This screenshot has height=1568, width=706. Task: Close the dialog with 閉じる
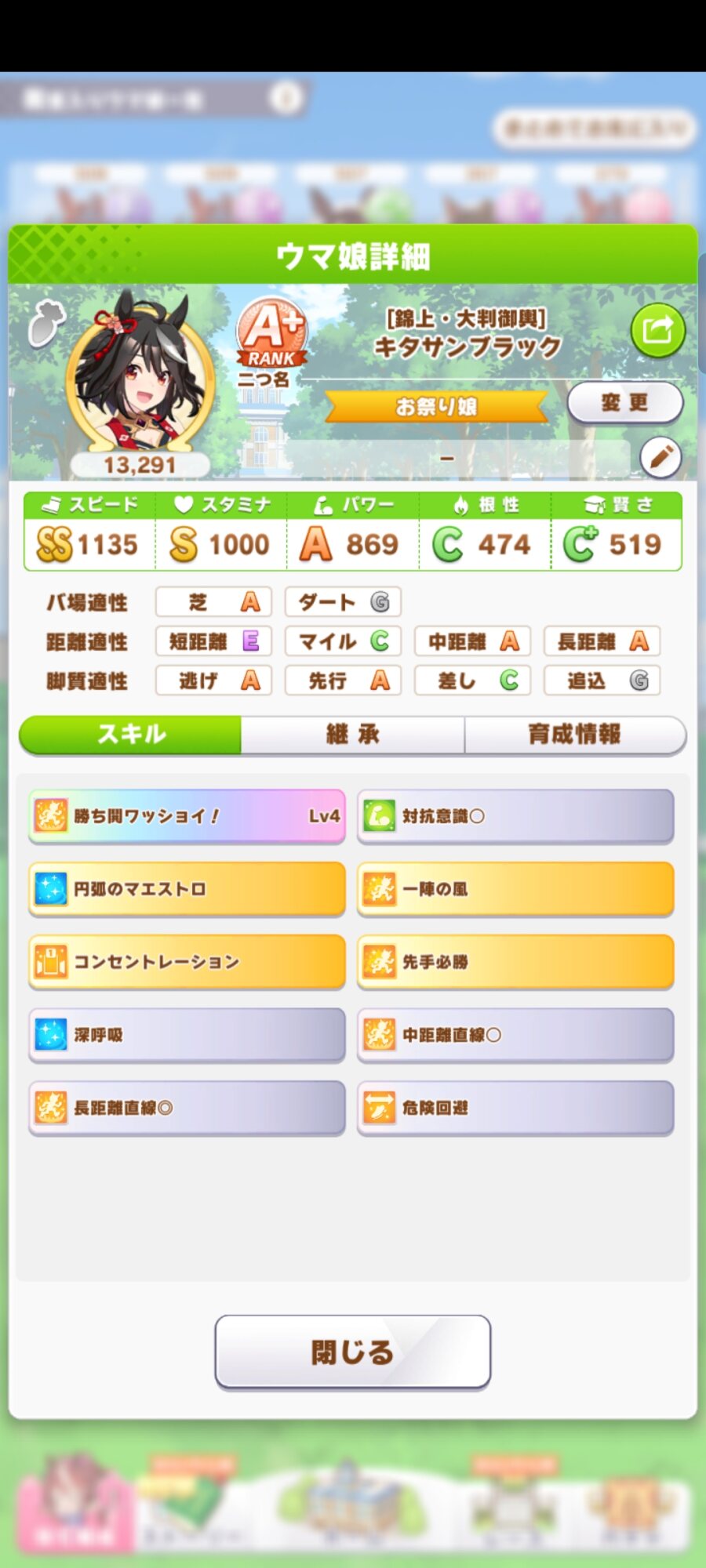coord(352,1352)
